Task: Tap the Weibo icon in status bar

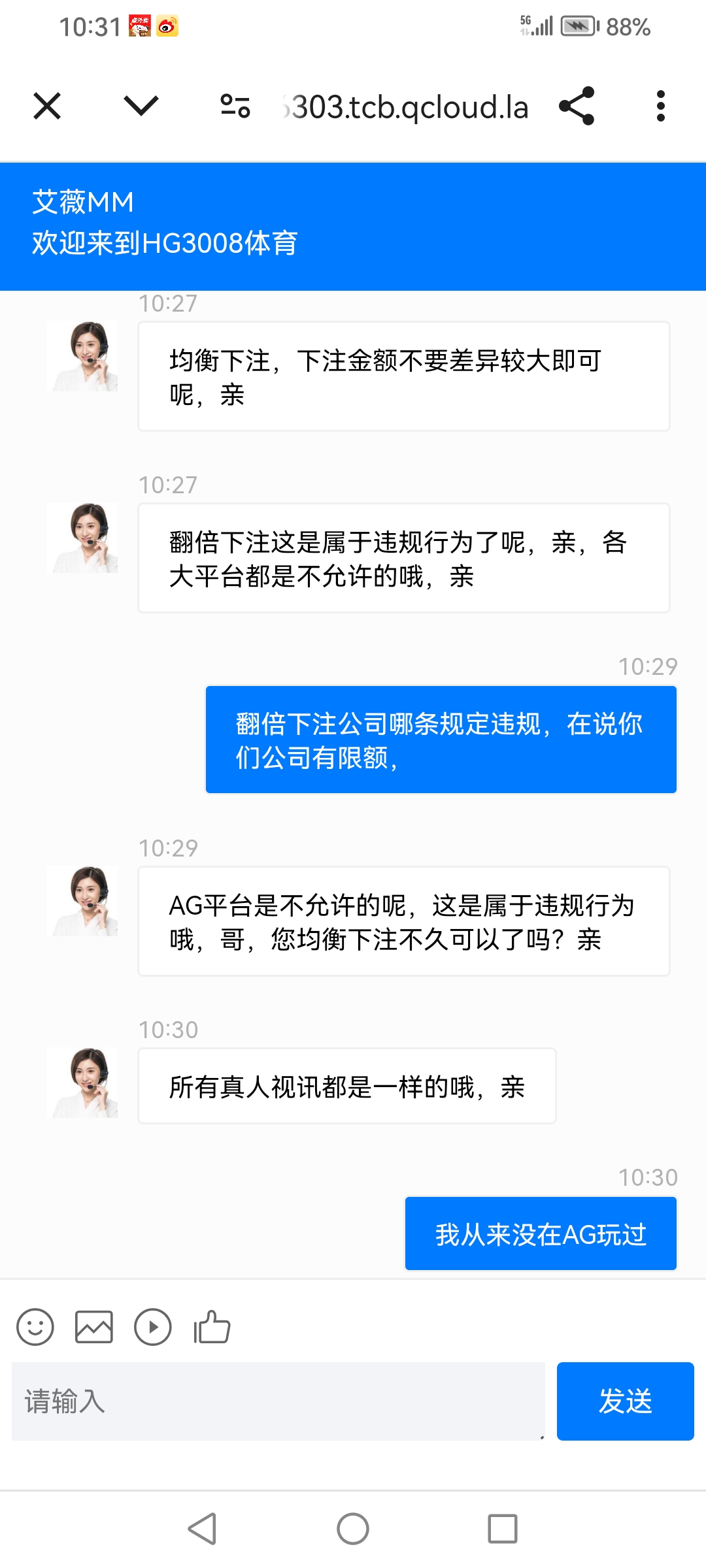Action: (x=167, y=26)
